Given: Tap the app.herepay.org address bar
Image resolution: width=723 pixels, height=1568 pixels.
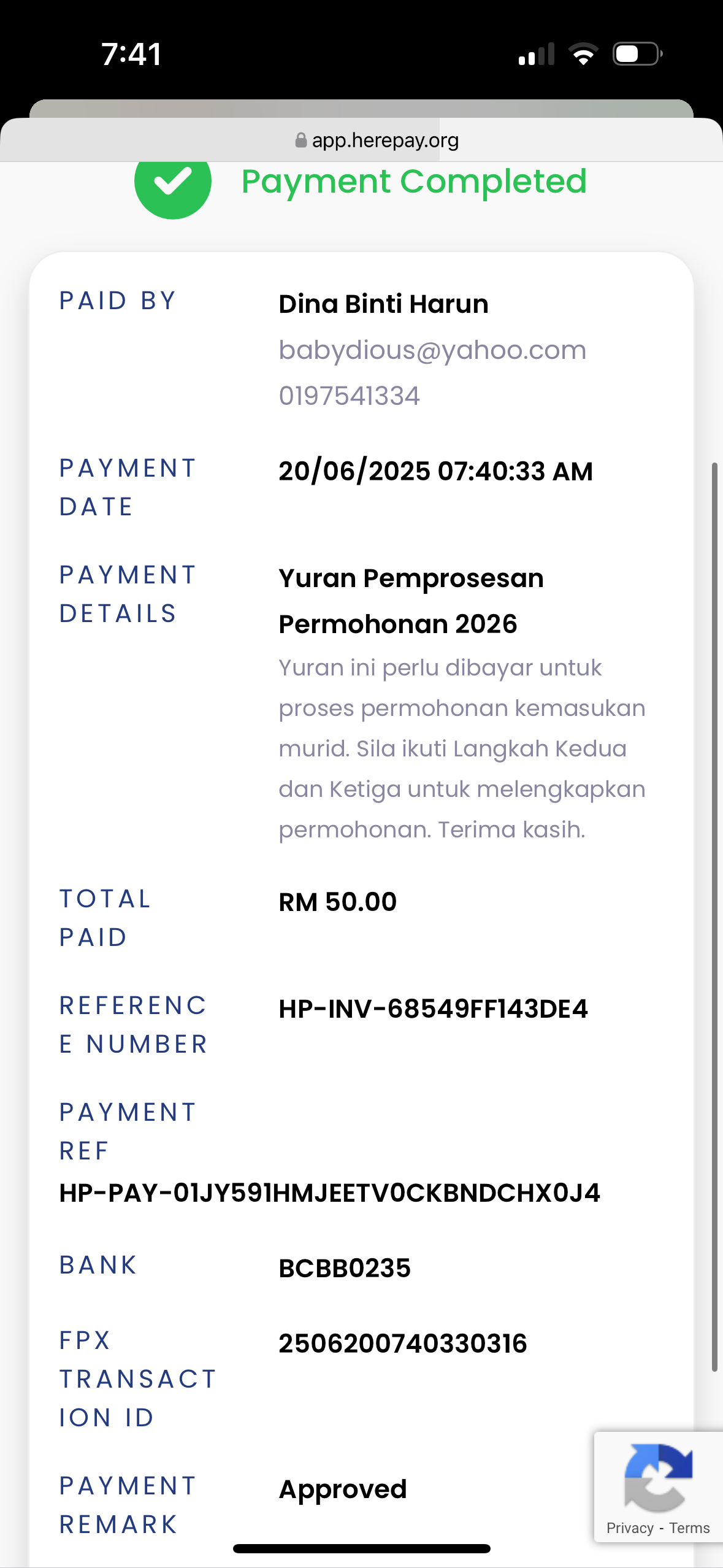Looking at the screenshot, I should coord(377,140).
